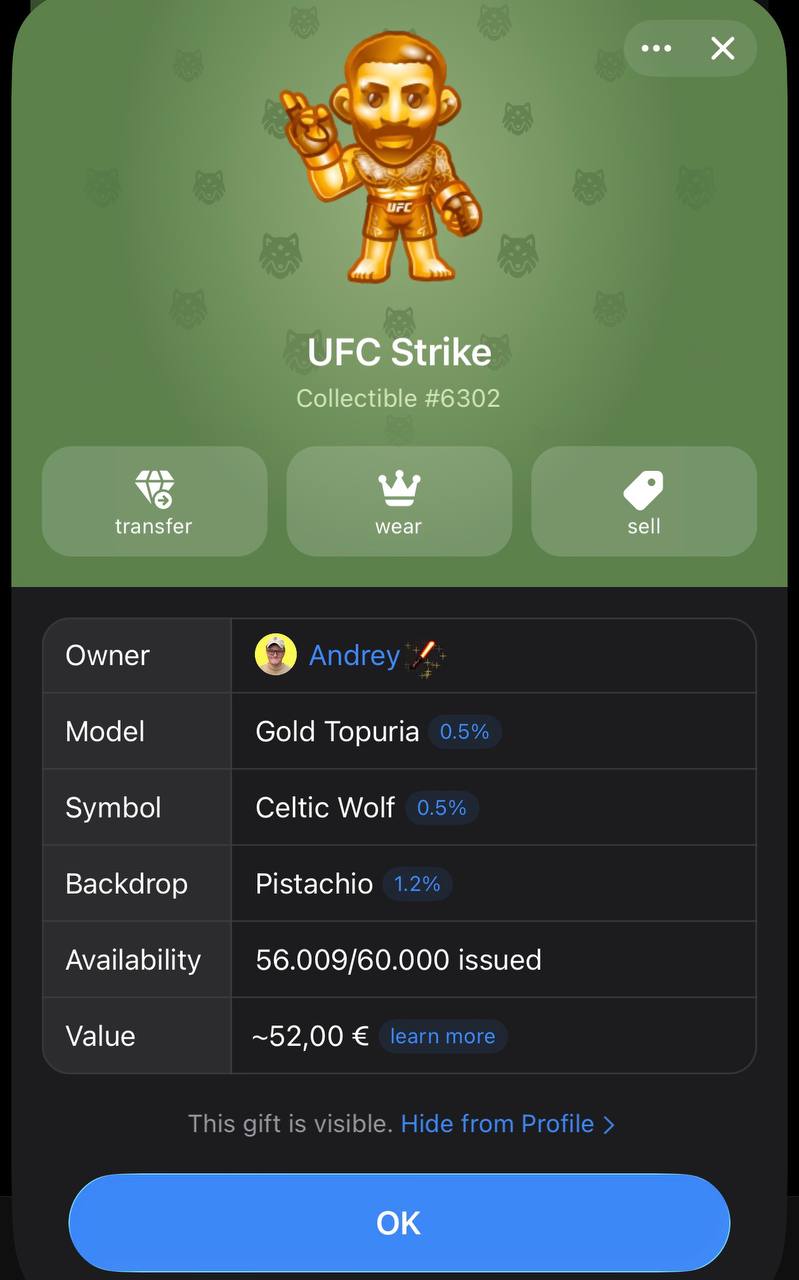Tap the Gold Topuria 0.5% rarity badge

(x=464, y=732)
